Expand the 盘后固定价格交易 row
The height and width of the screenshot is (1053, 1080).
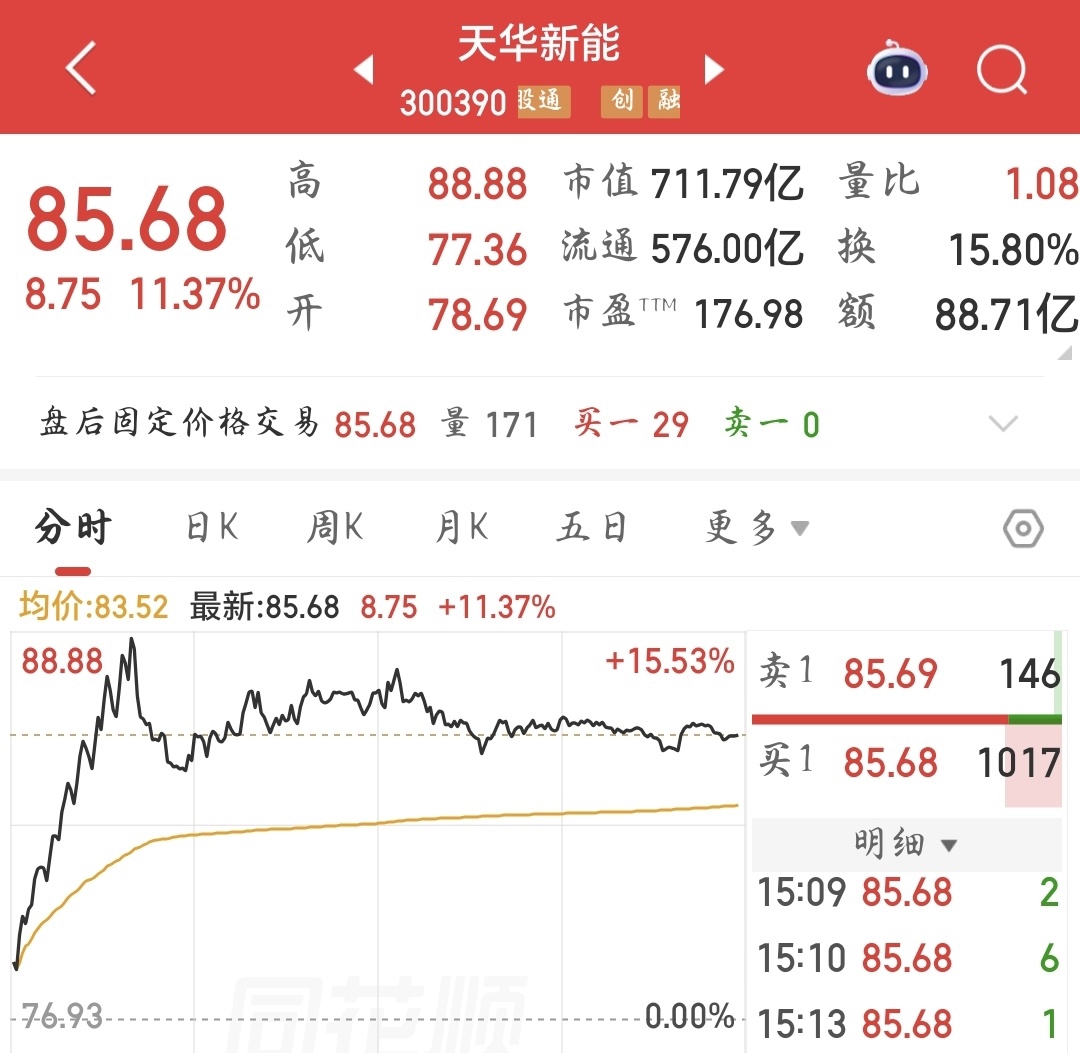coord(1002,424)
